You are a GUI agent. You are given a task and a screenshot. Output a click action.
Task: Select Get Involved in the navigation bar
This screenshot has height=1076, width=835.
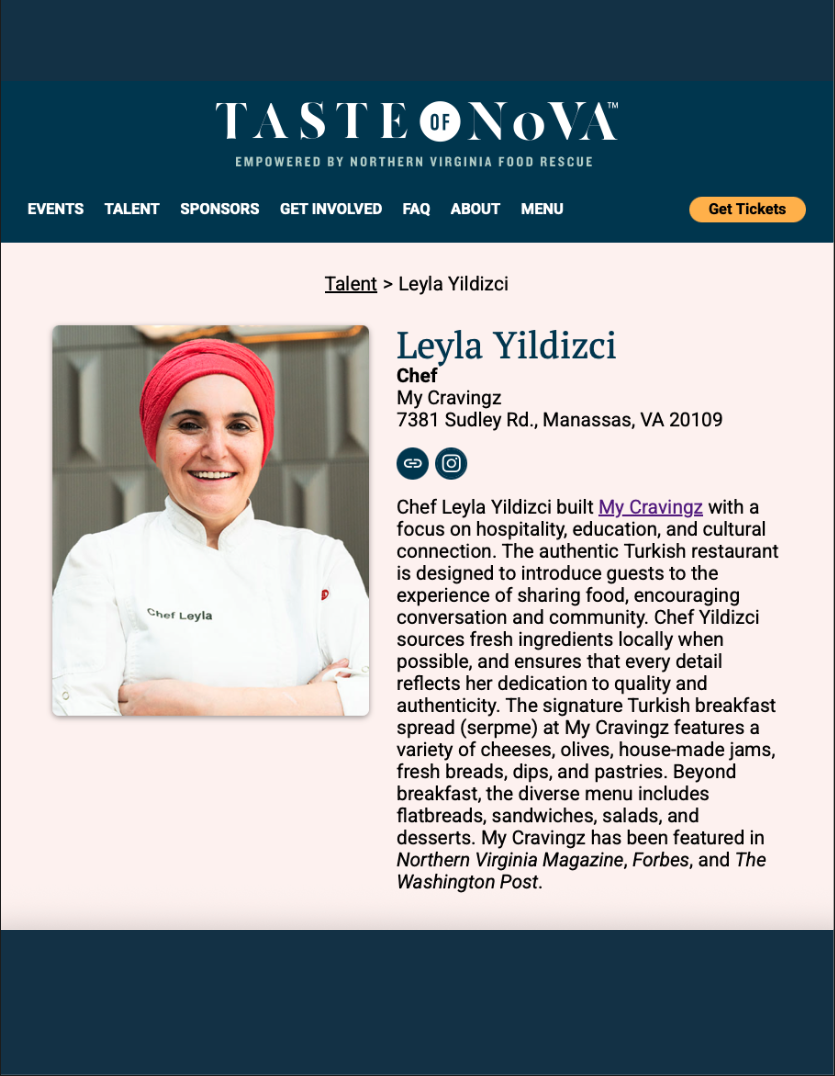(x=330, y=209)
